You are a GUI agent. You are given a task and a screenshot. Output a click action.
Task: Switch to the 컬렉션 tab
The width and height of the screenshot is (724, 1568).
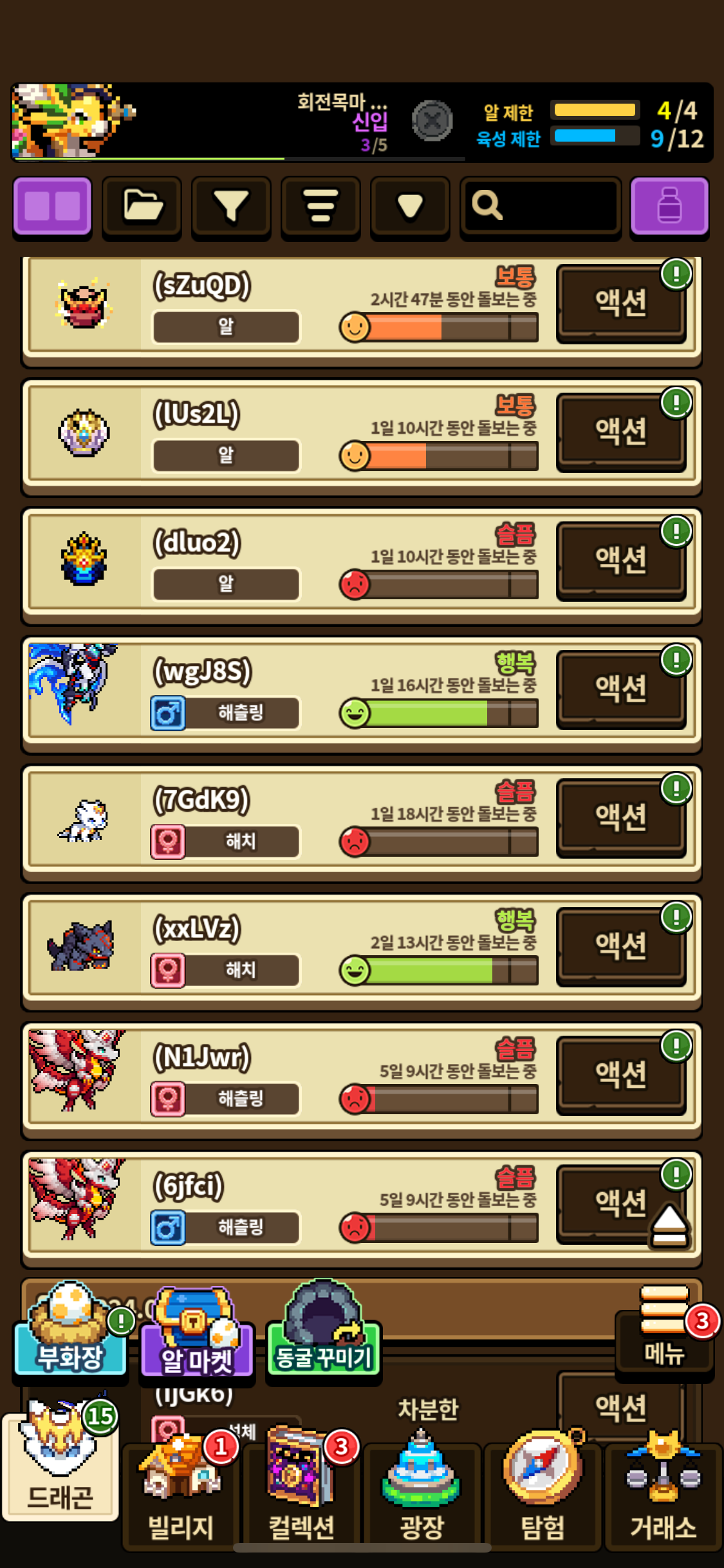tap(301, 1493)
